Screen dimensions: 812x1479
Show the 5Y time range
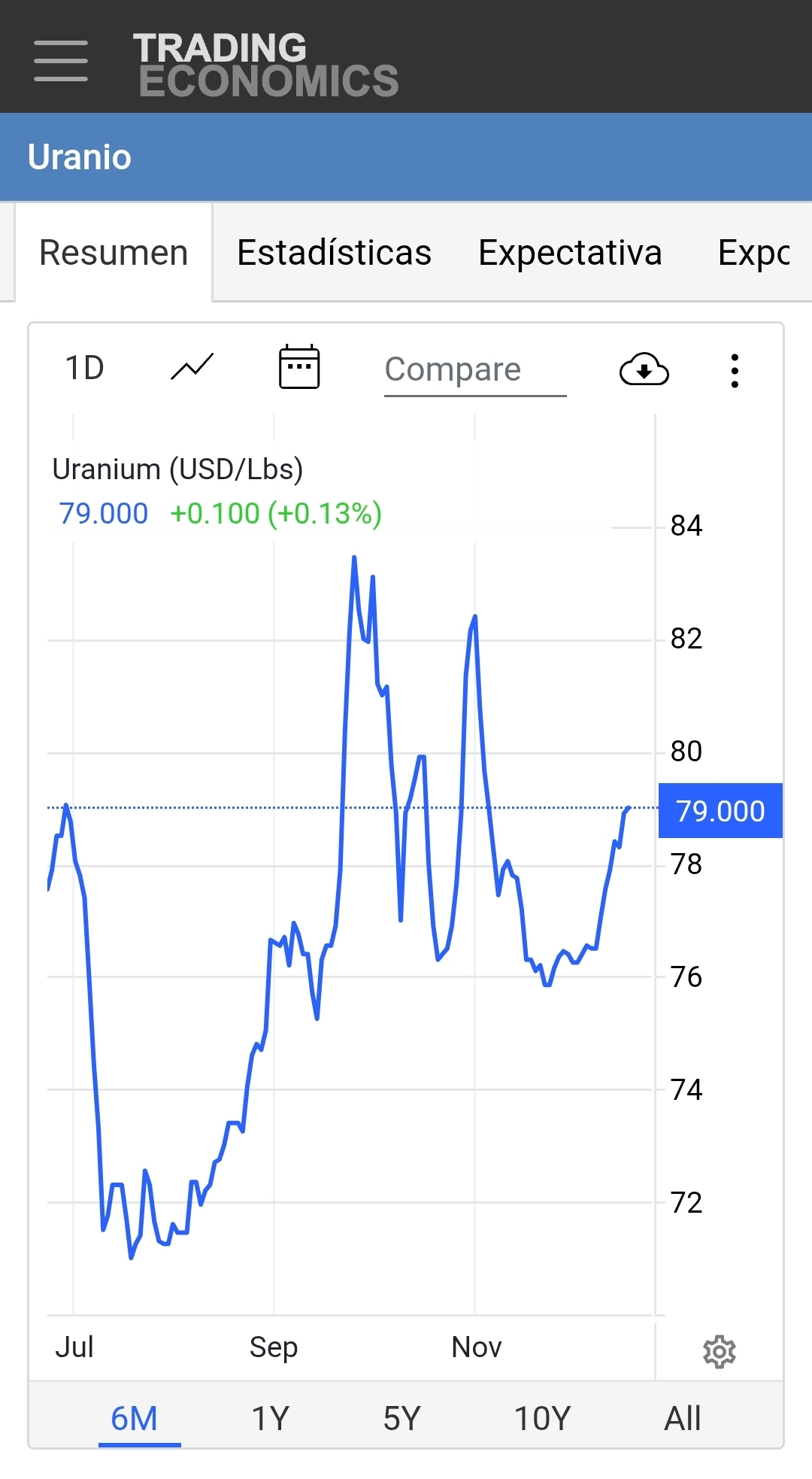point(401,1419)
